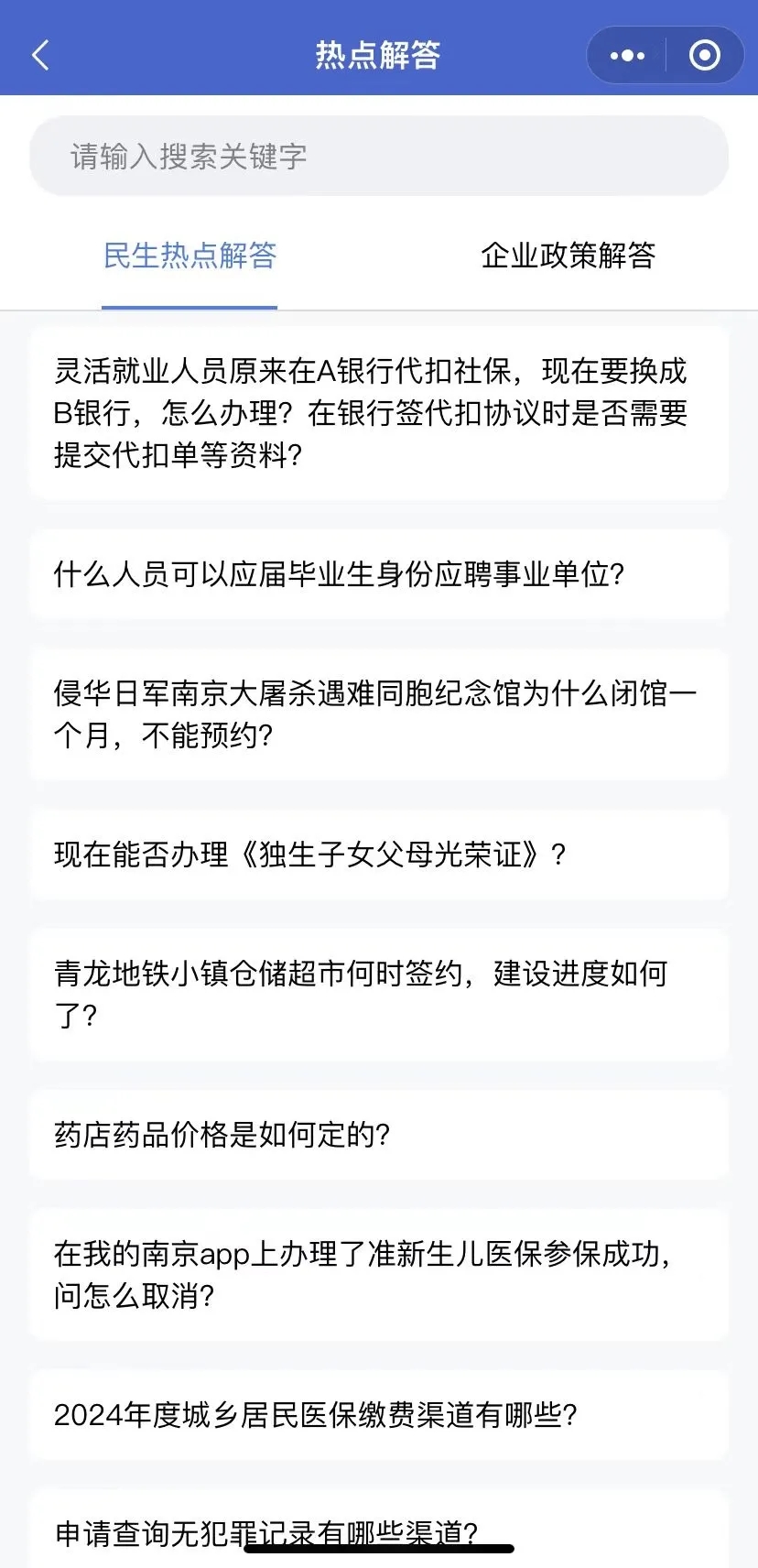Tap the 请输入搜索关键字 search field
The image size is (758, 1568).
coord(379,156)
